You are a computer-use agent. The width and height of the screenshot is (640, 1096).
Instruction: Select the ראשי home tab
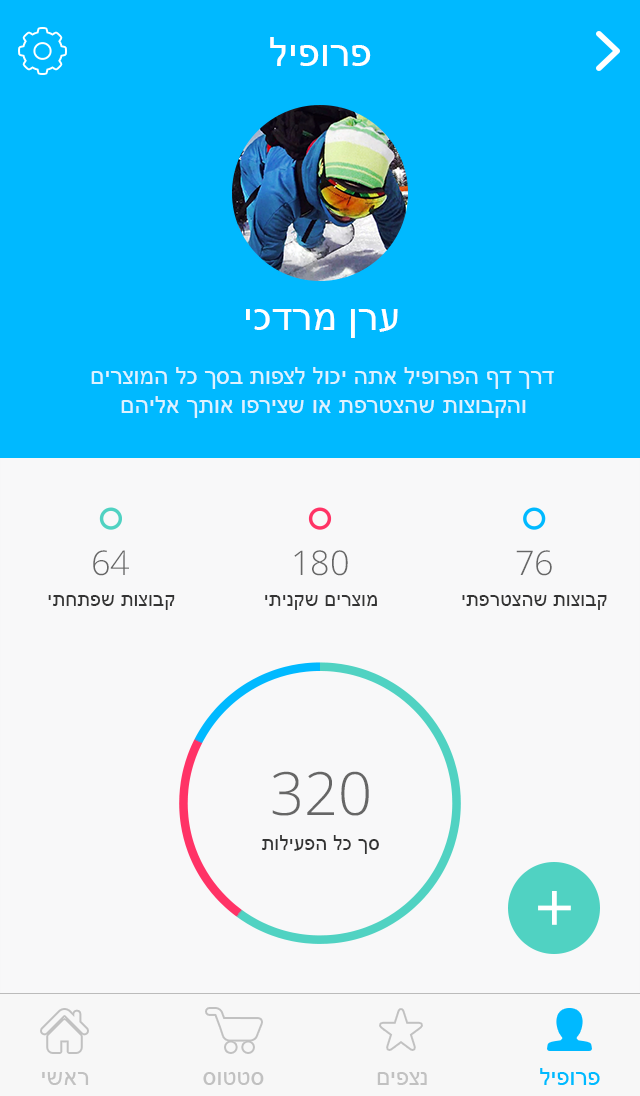coord(65,1046)
